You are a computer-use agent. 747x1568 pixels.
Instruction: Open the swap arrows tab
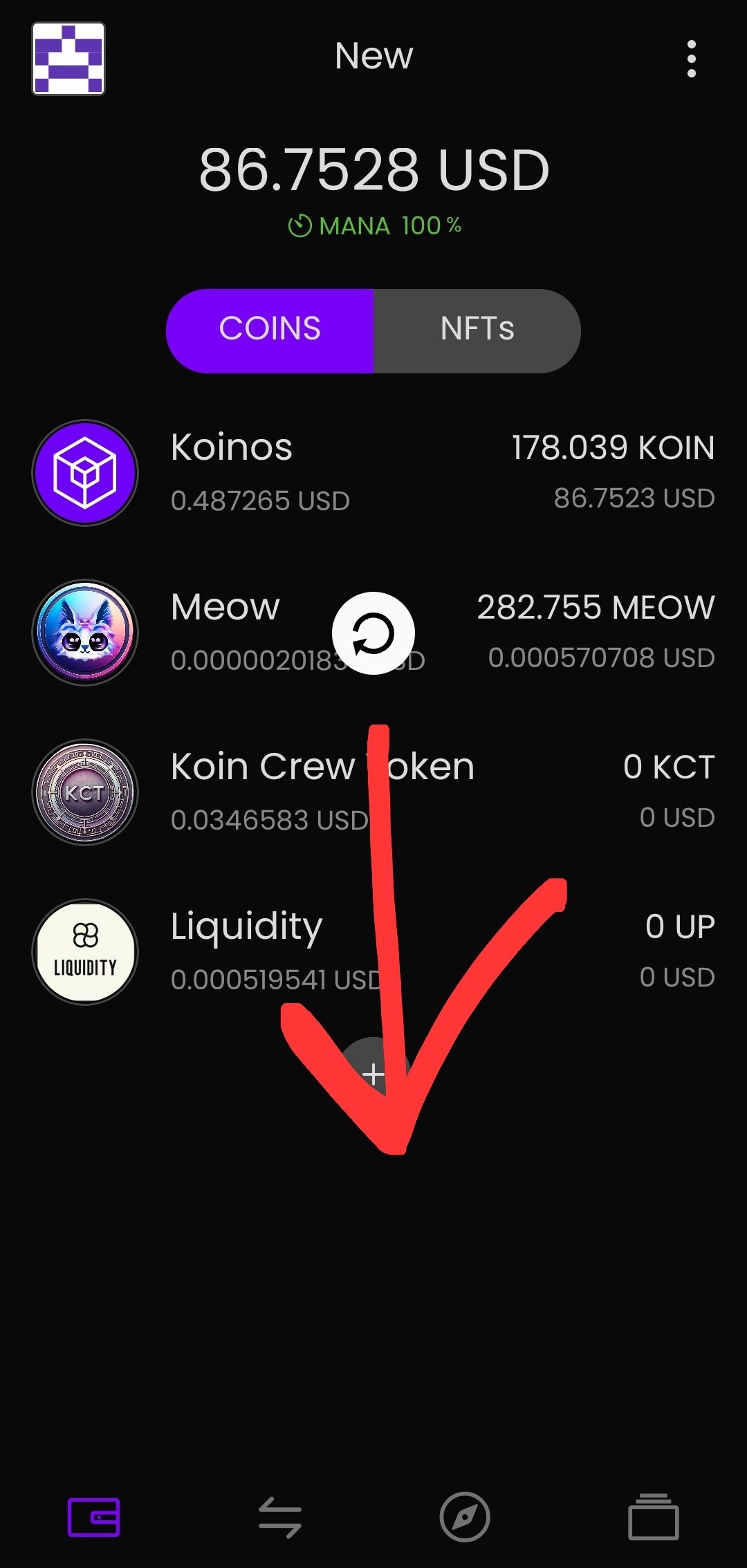[280, 1518]
